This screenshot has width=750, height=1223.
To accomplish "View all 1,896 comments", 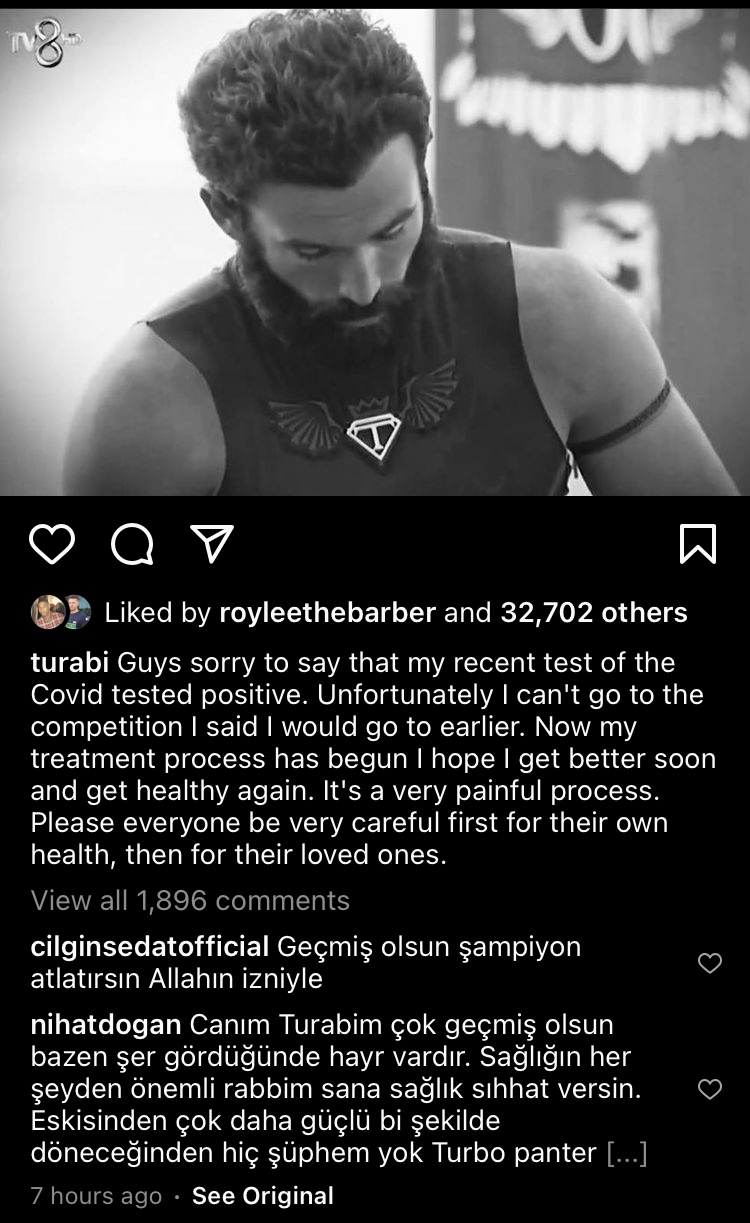I will click(x=190, y=900).
